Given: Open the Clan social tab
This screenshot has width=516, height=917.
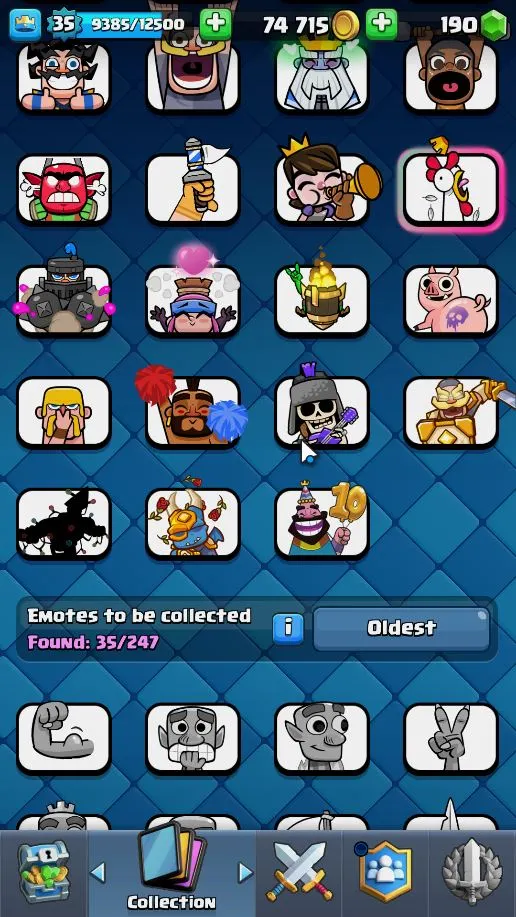Looking at the screenshot, I should click(x=384, y=872).
